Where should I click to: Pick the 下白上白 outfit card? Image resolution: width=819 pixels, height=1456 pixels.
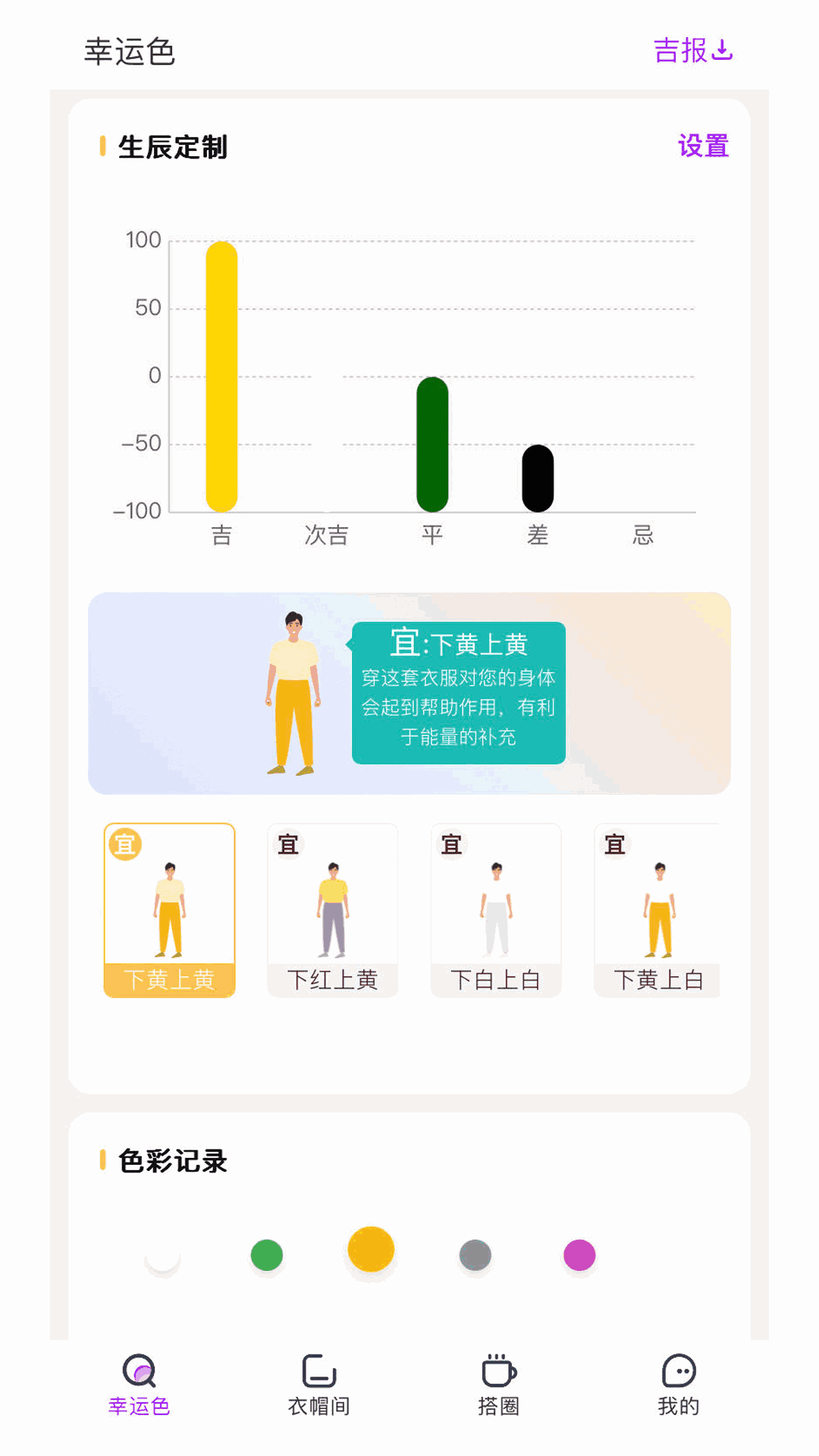[x=496, y=910]
